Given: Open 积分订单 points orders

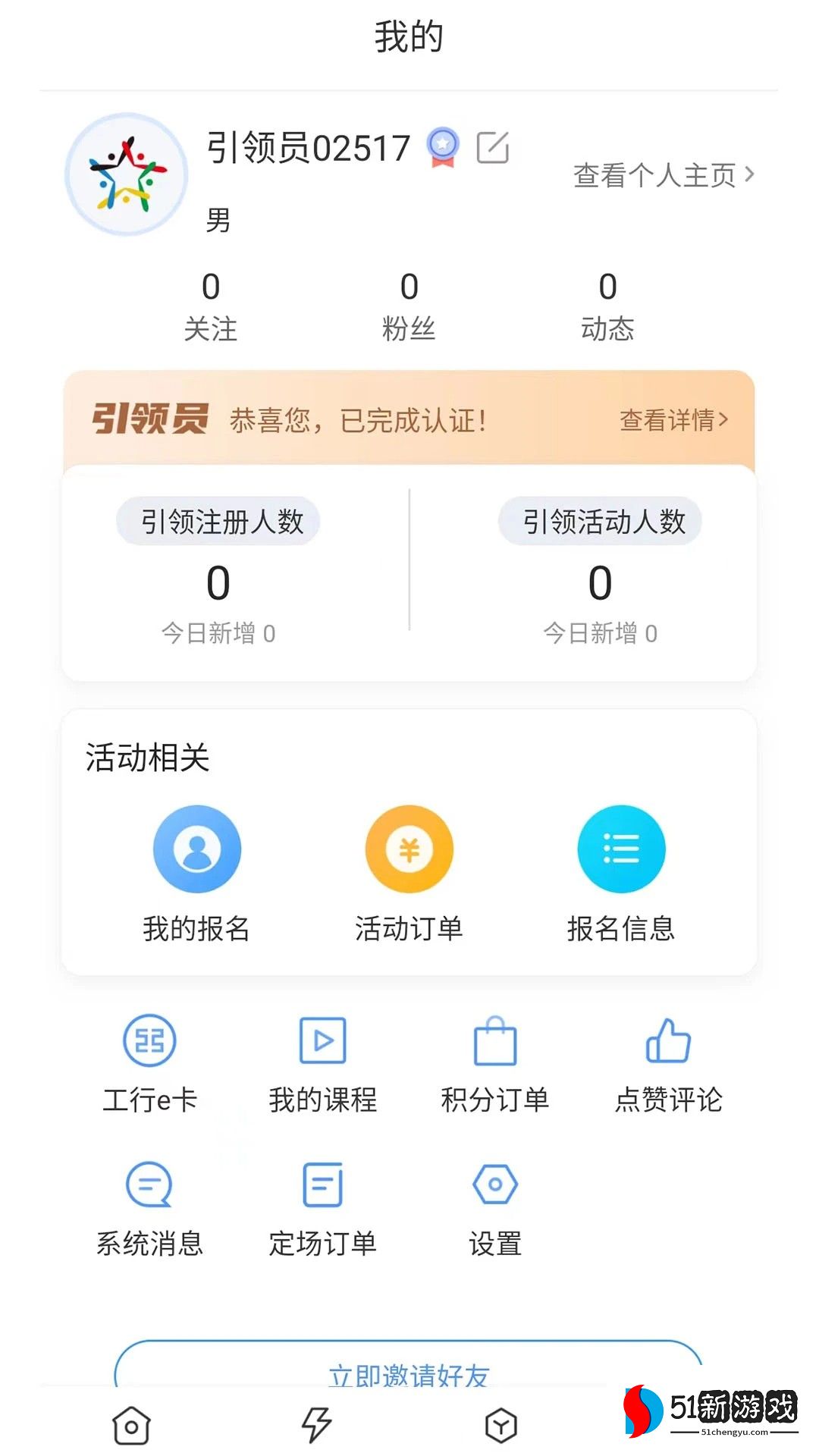Looking at the screenshot, I should coord(495,1063).
